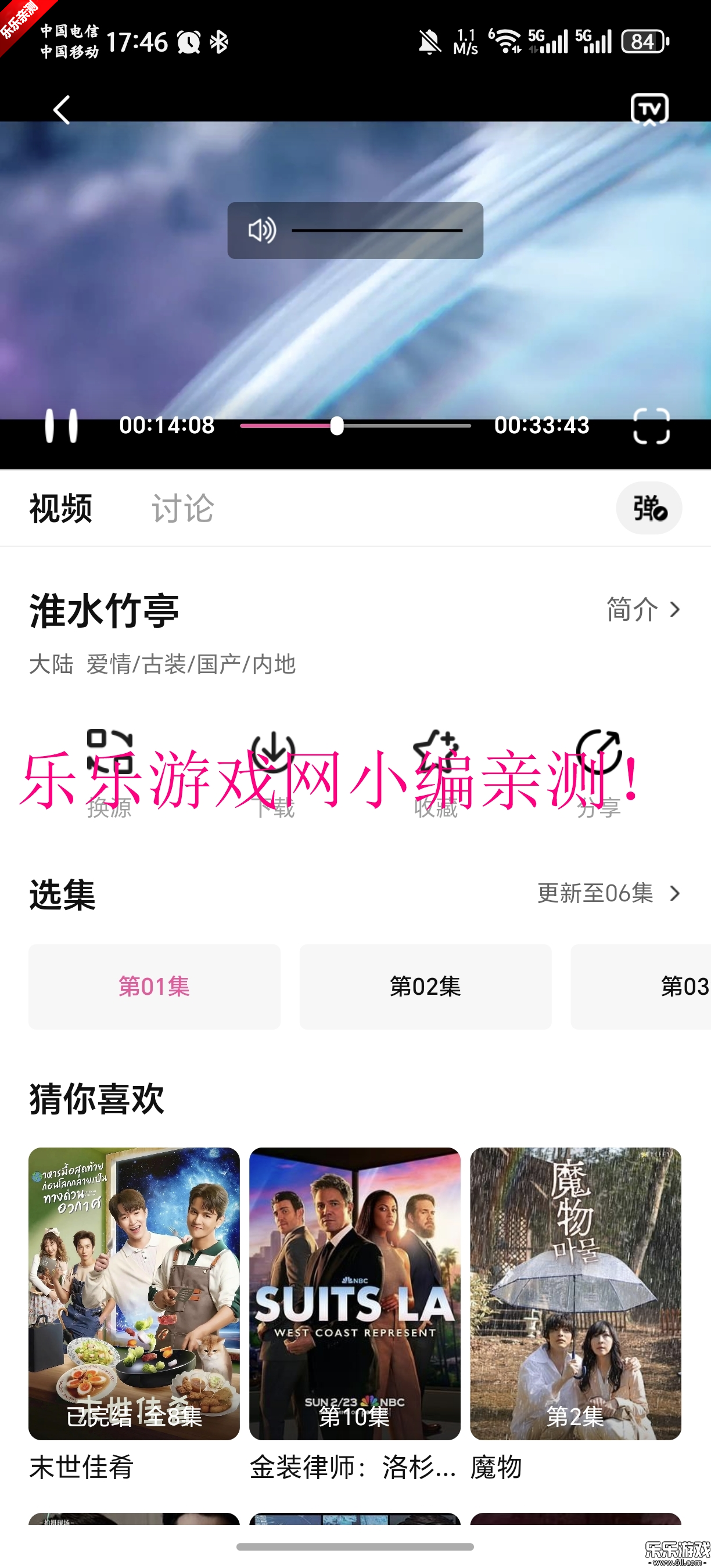
Task: Adjust the volume slider
Action: pyautogui.click(x=377, y=231)
